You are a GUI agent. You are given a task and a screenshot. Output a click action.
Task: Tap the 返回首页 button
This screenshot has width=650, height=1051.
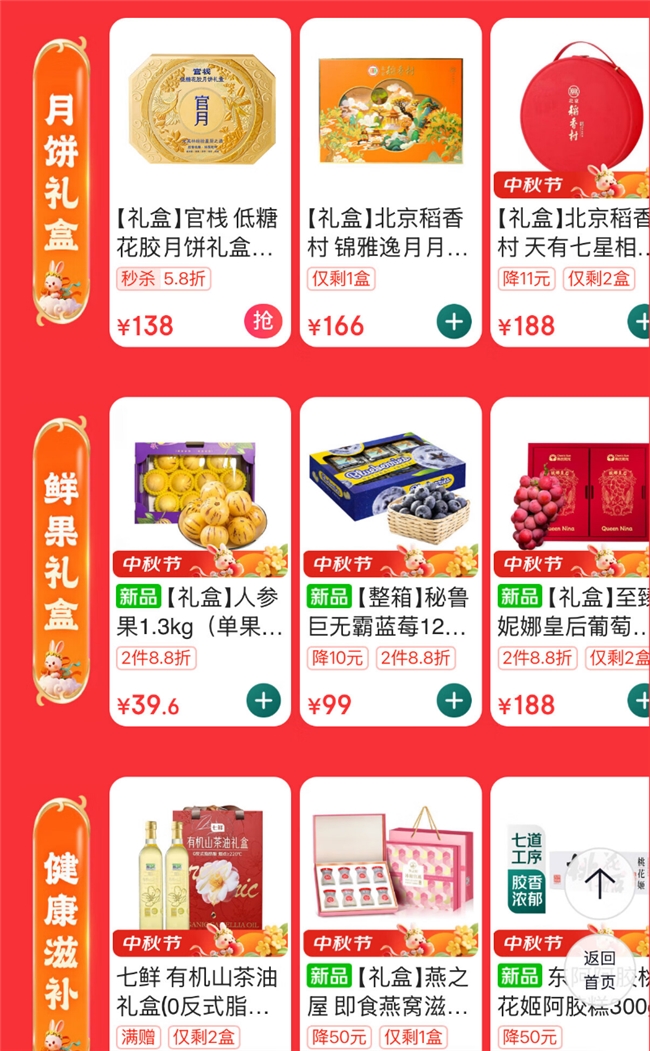point(600,970)
